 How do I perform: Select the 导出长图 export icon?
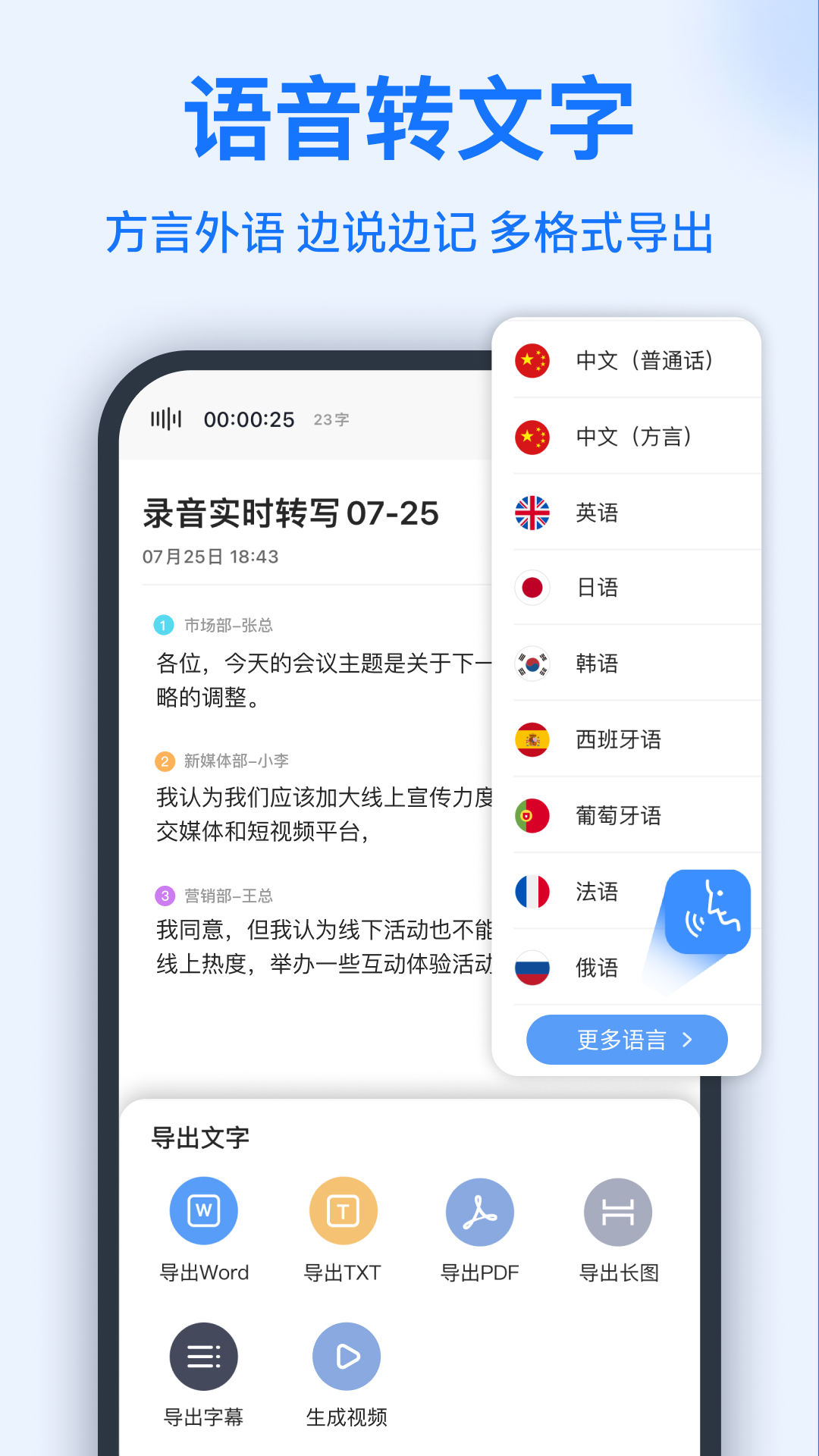(617, 1212)
